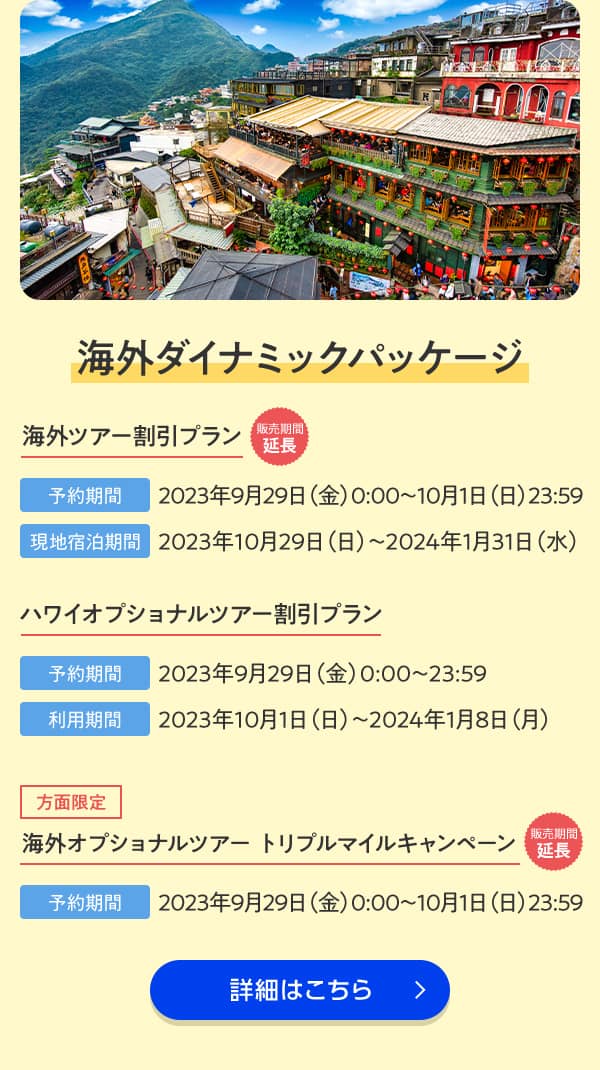Tap the 詳細はこちら button
This screenshot has height=1070, width=600.
(300, 990)
